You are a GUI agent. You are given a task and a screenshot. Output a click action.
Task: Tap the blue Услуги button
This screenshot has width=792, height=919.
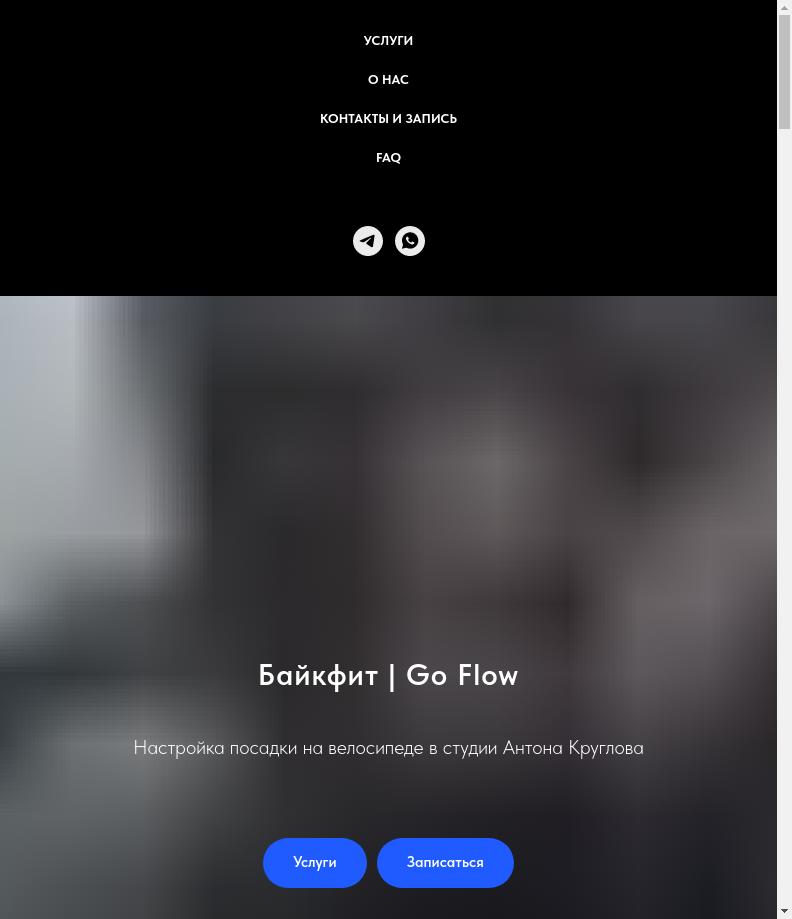[x=315, y=862]
